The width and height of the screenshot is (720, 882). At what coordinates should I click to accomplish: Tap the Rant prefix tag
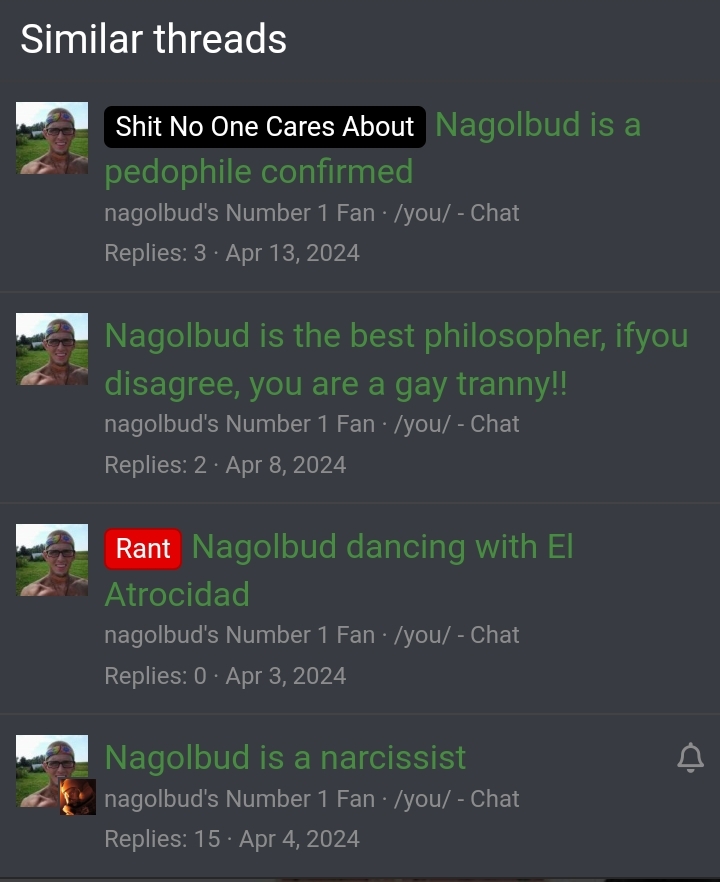pos(143,548)
